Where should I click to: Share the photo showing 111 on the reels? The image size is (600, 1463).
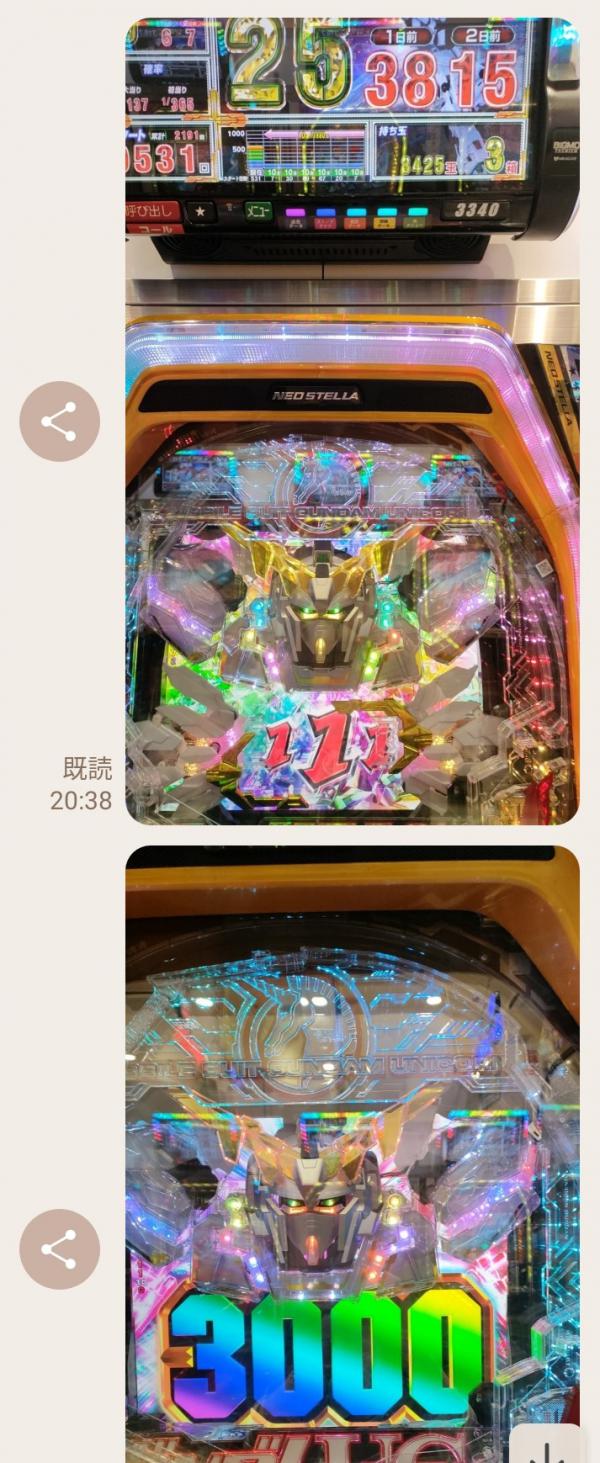[x=60, y=421]
